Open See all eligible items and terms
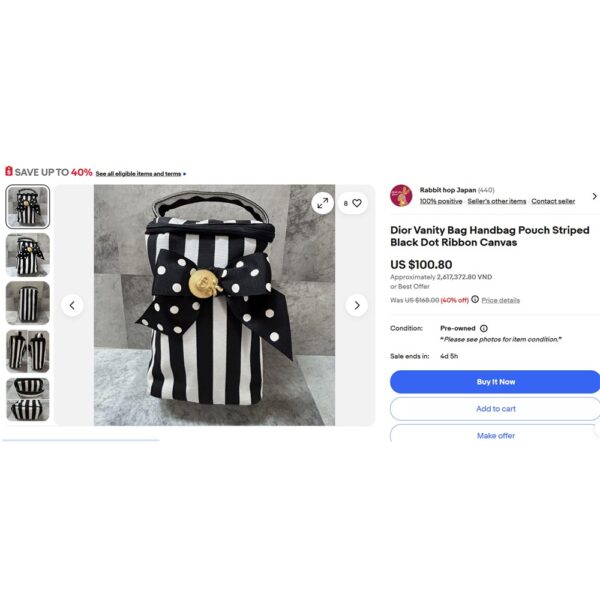Screen dimensions: 600x600 coord(139,174)
